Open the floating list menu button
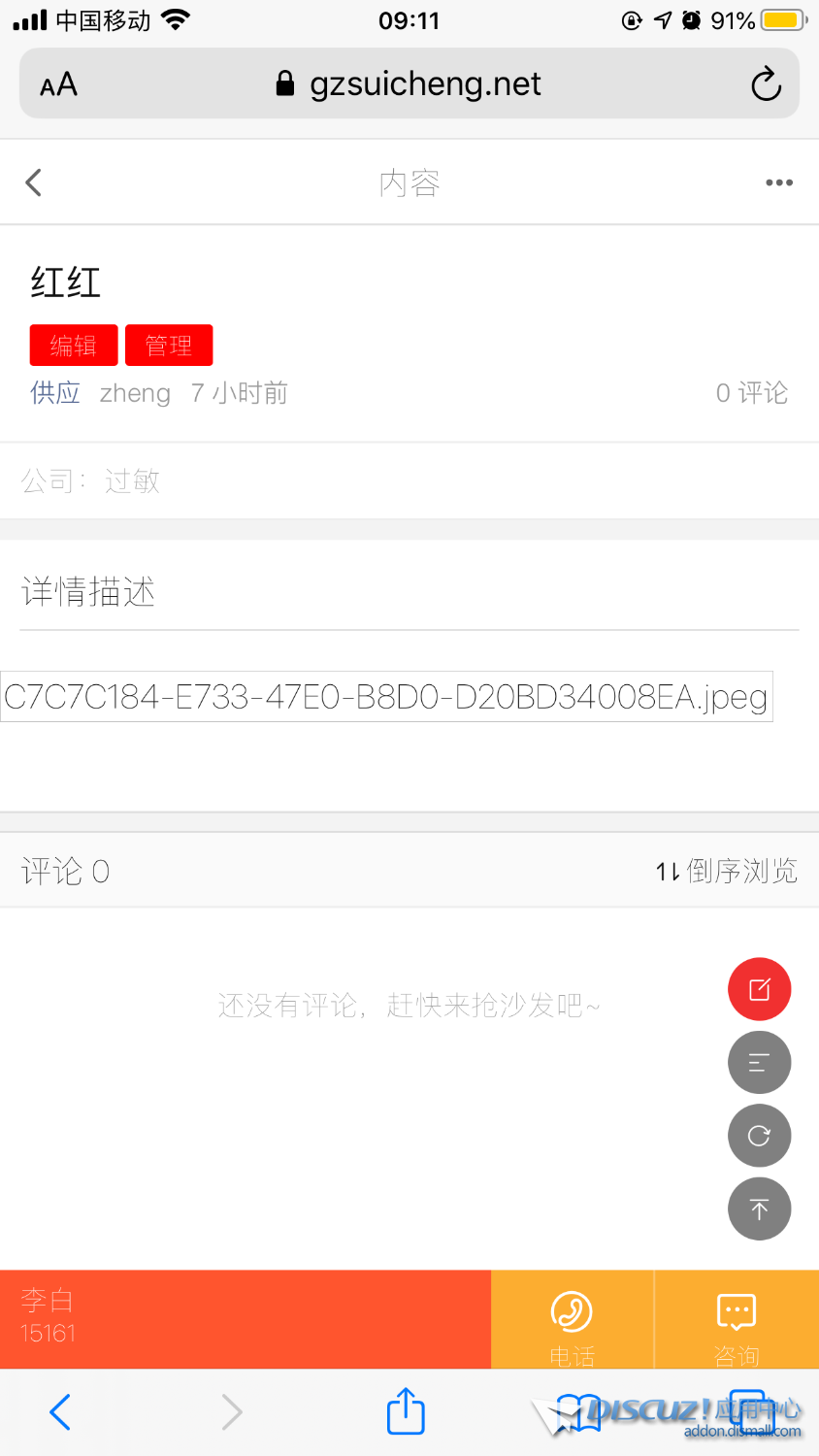The image size is (819, 1456). pyautogui.click(x=759, y=1063)
